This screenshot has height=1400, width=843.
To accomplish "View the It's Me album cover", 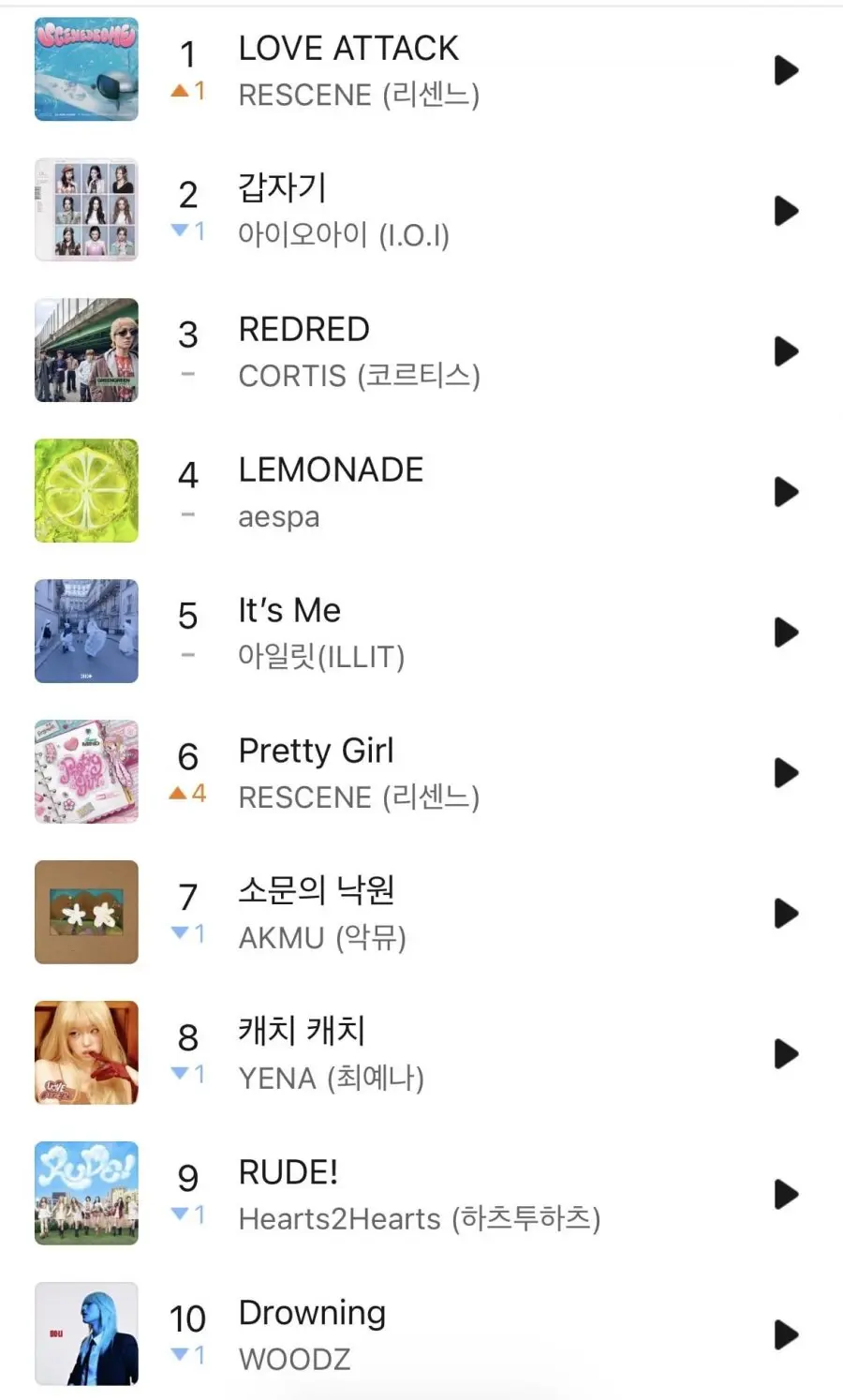I will tap(86, 632).
